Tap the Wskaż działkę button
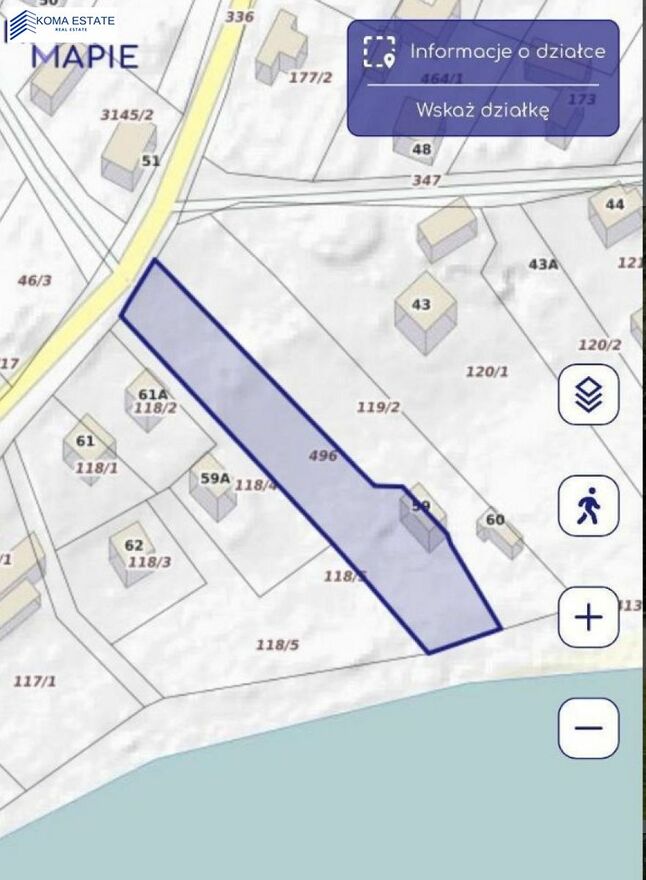The width and height of the screenshot is (646, 880). [483, 111]
